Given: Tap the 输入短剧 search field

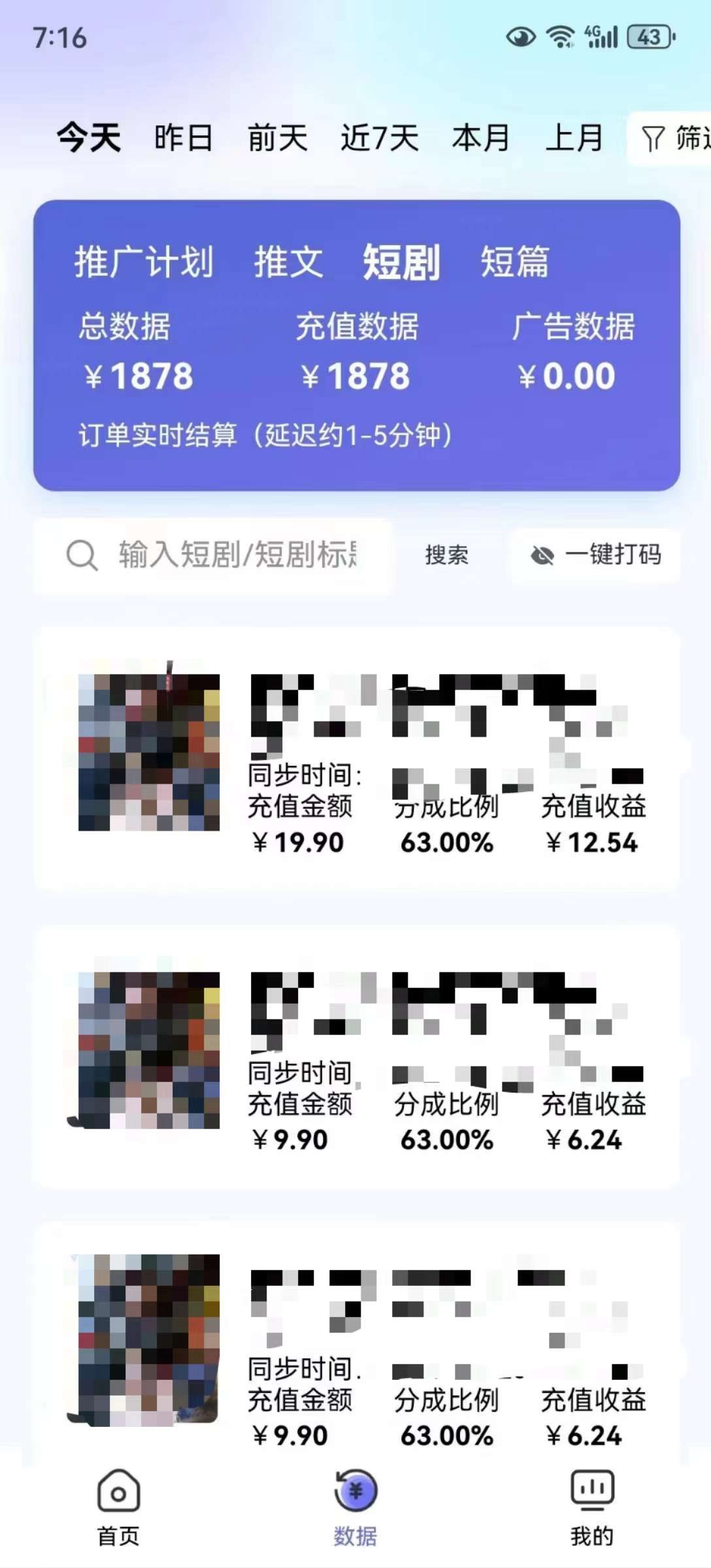Looking at the screenshot, I should (213, 556).
